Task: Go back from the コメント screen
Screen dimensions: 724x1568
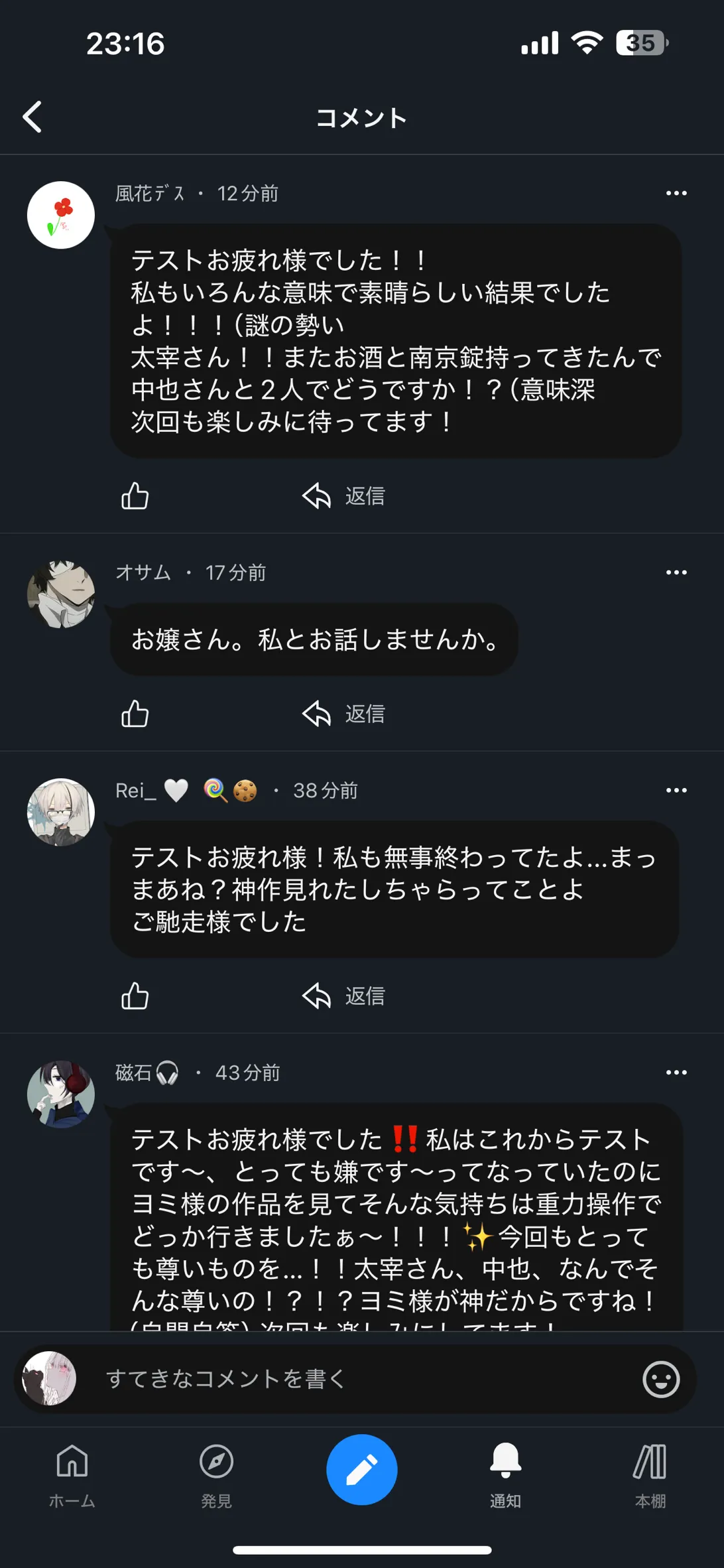Action: click(x=32, y=117)
